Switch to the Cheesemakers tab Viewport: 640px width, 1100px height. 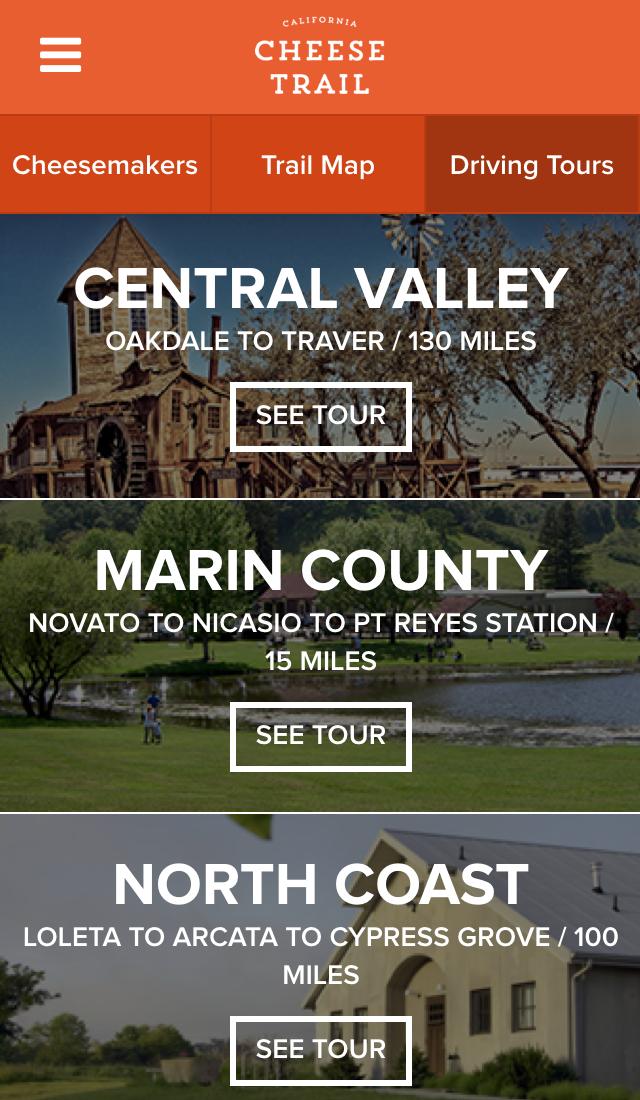[x=105, y=165]
